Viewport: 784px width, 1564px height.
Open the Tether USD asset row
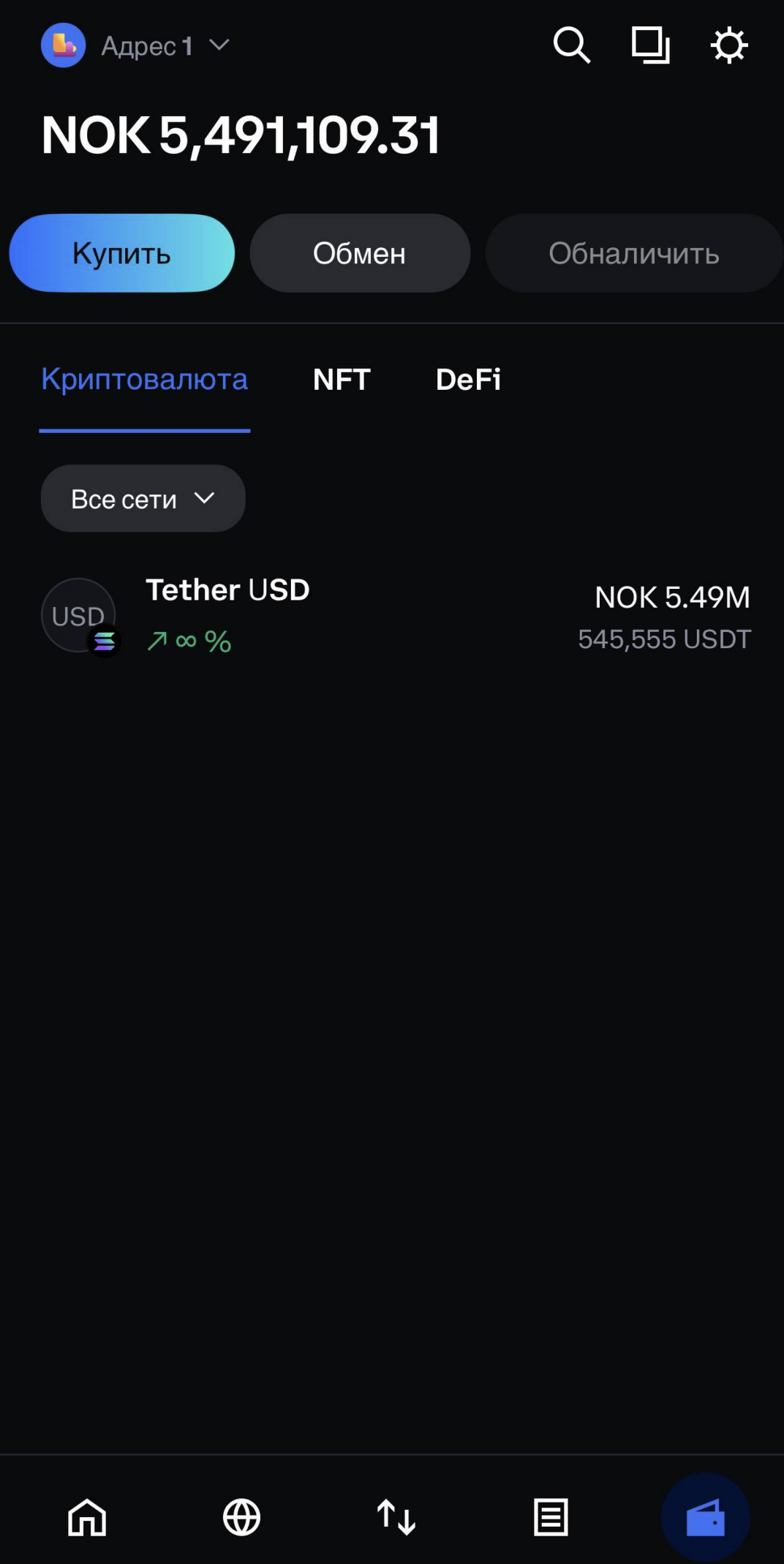pyautogui.click(x=395, y=616)
